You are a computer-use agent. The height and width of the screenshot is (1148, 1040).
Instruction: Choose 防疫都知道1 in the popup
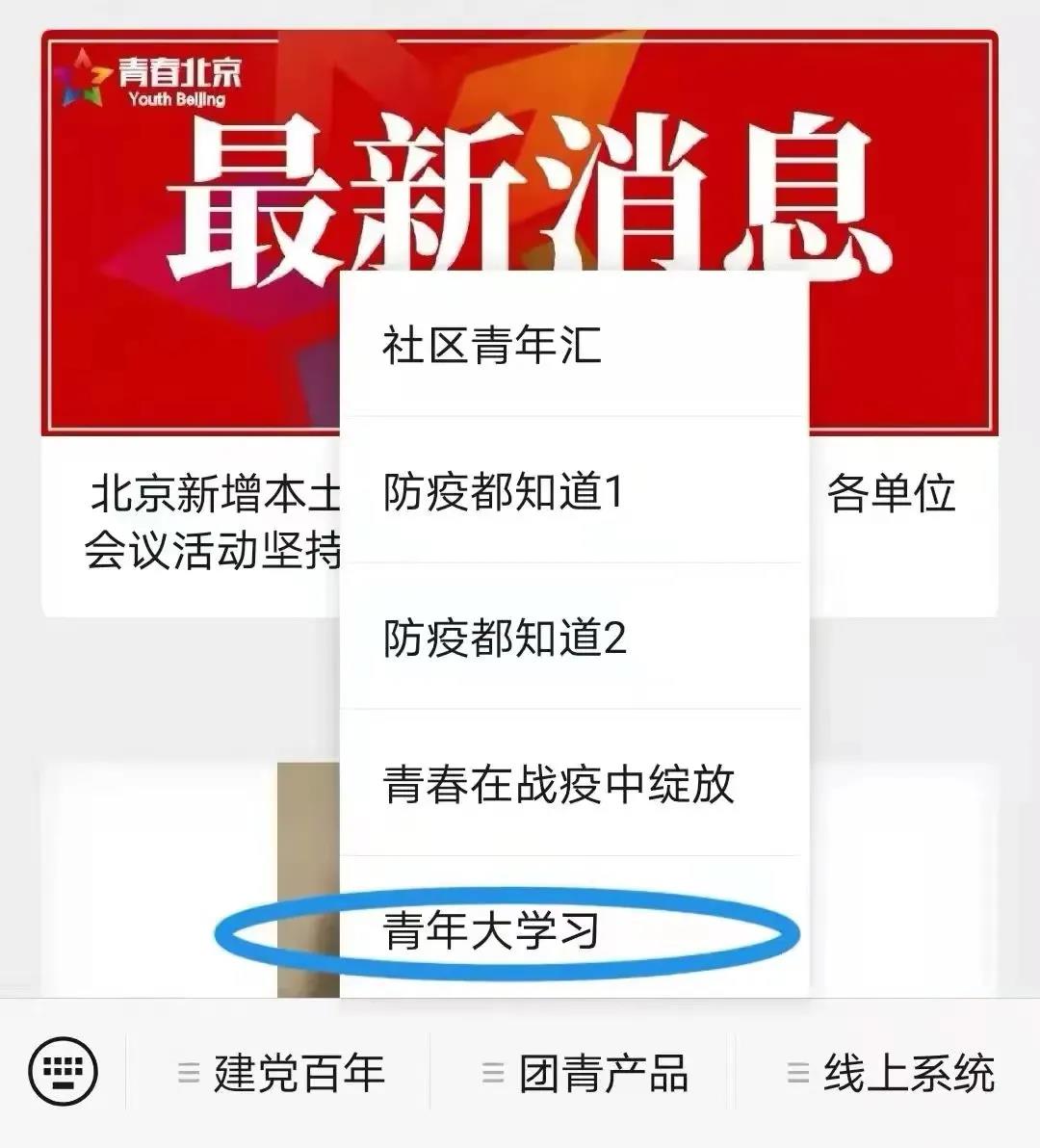coord(574,492)
